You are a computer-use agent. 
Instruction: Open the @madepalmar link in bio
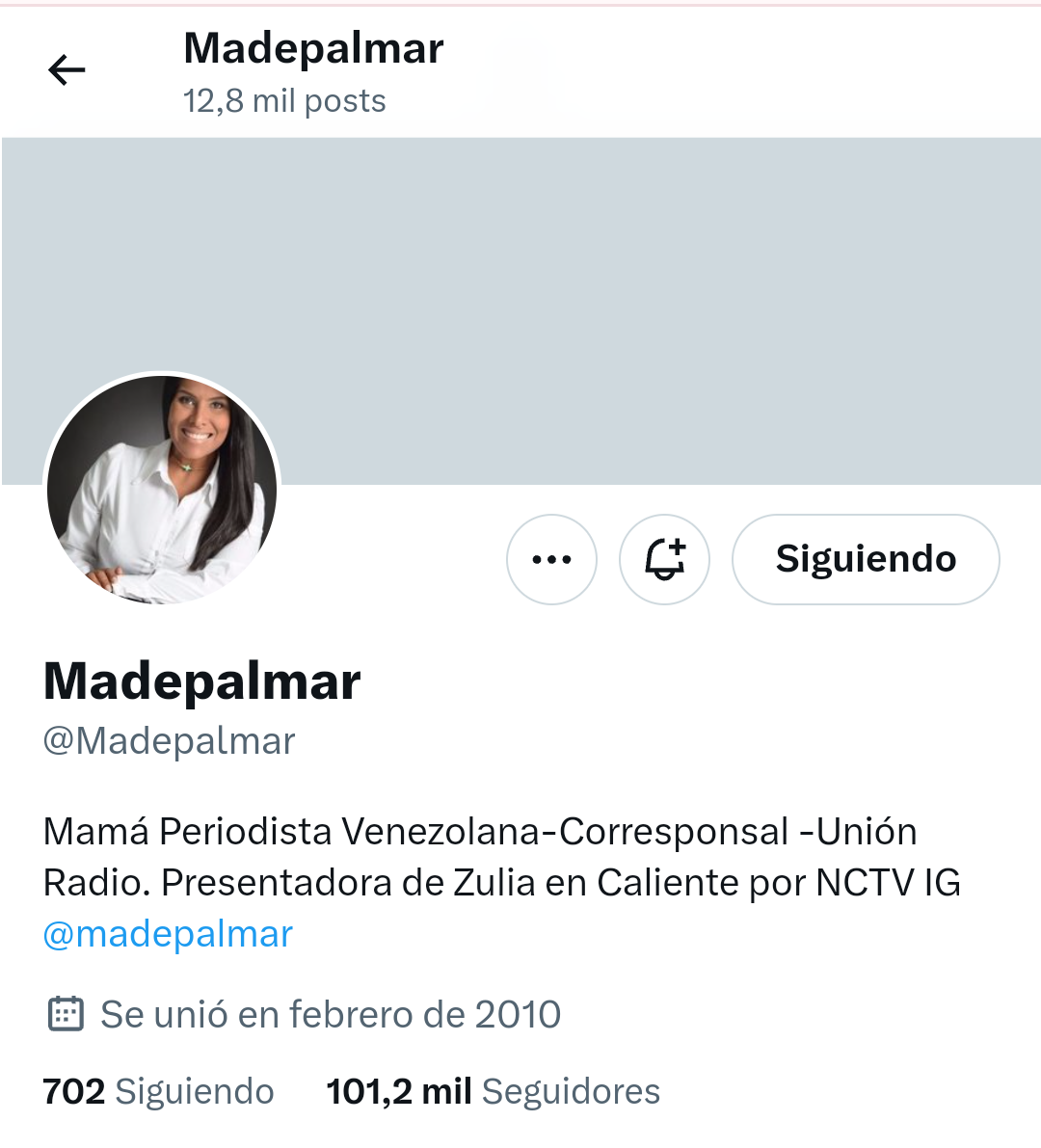pyautogui.click(x=168, y=934)
